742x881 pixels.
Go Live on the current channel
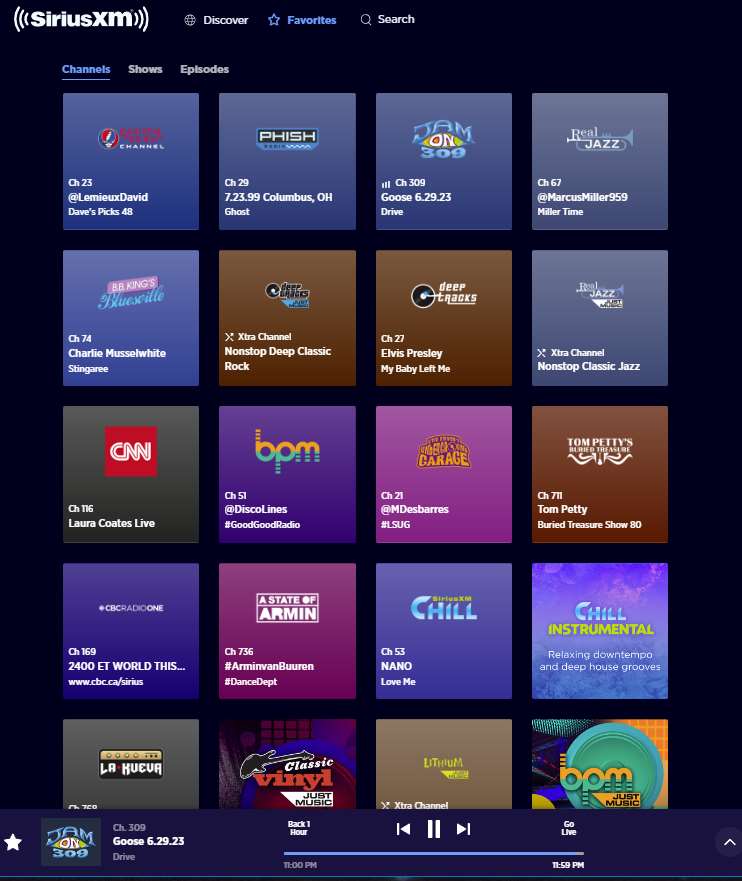(569, 828)
